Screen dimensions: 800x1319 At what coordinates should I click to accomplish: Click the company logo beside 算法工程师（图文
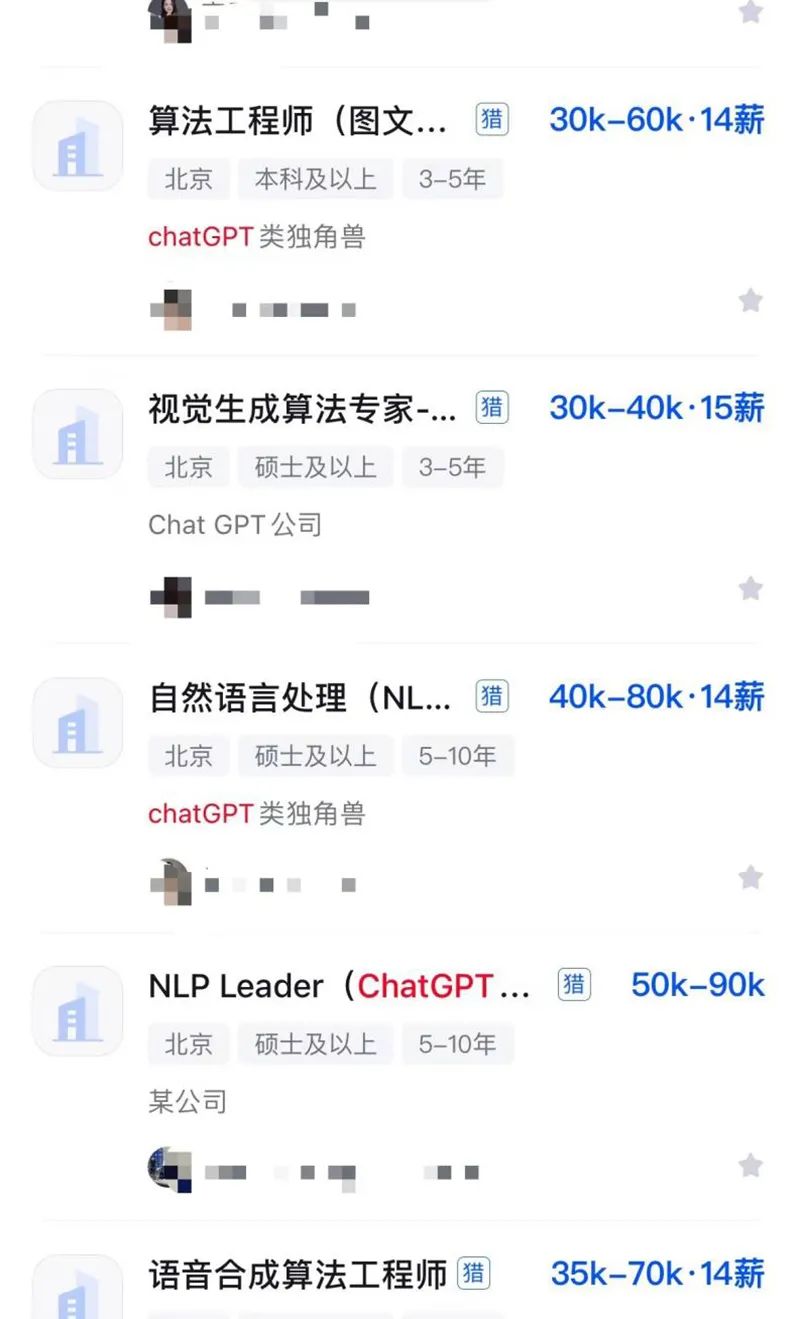77,146
